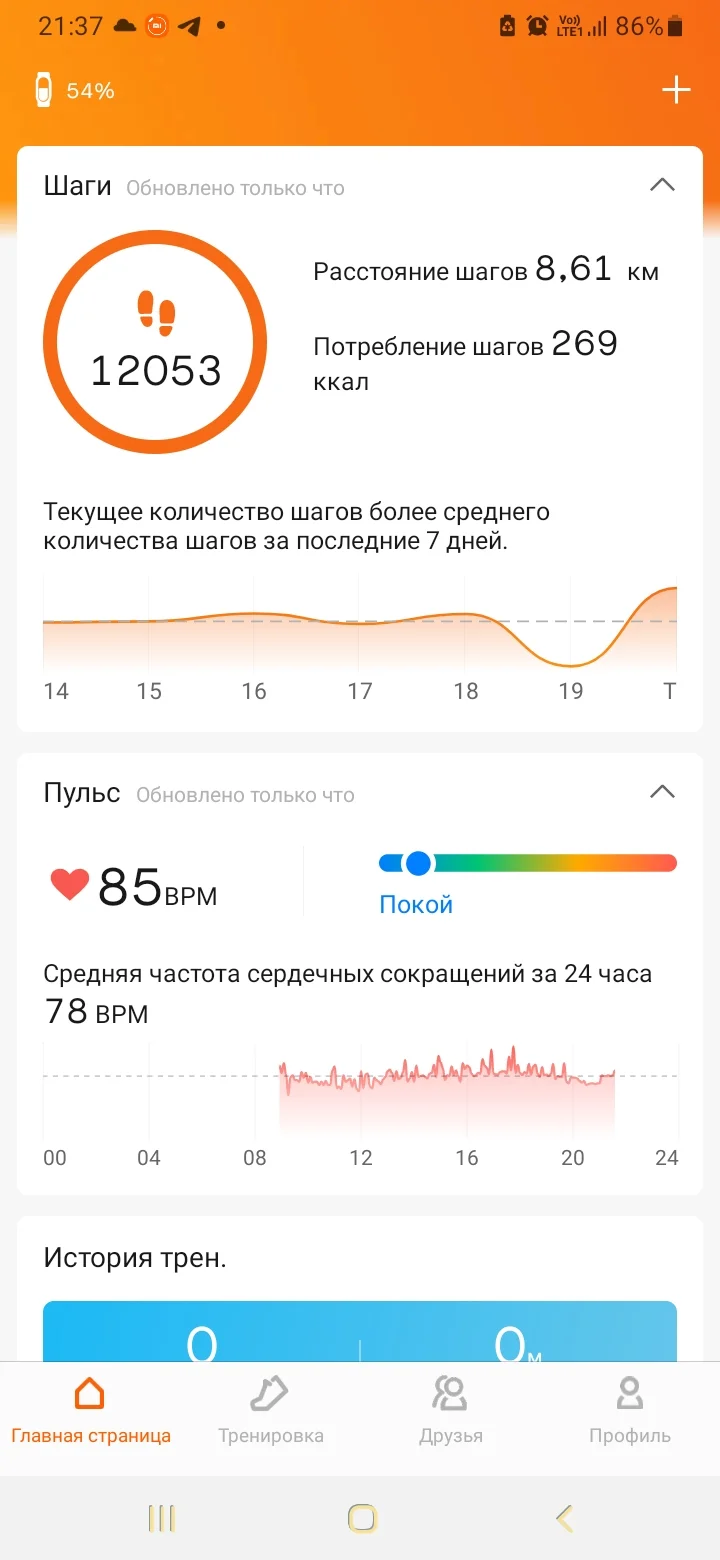
Task: Tap the heart rate zone gradient slider
Action: click(527, 862)
